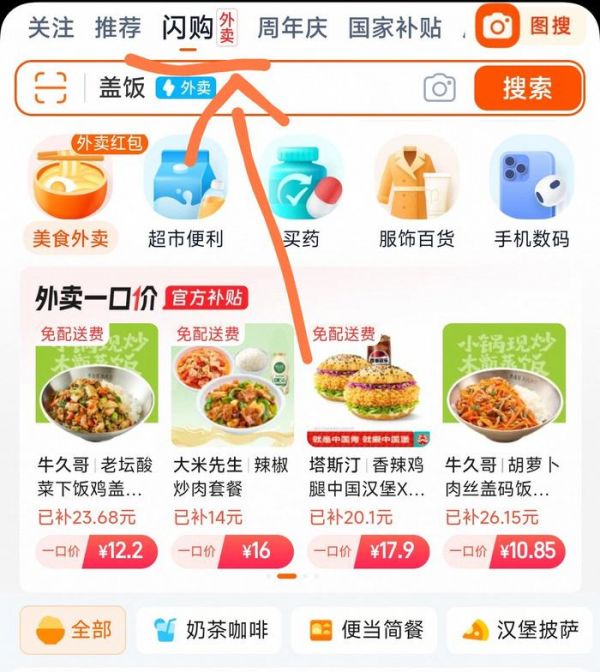
Task: Browse the 服饰百货 category
Action: click(416, 195)
